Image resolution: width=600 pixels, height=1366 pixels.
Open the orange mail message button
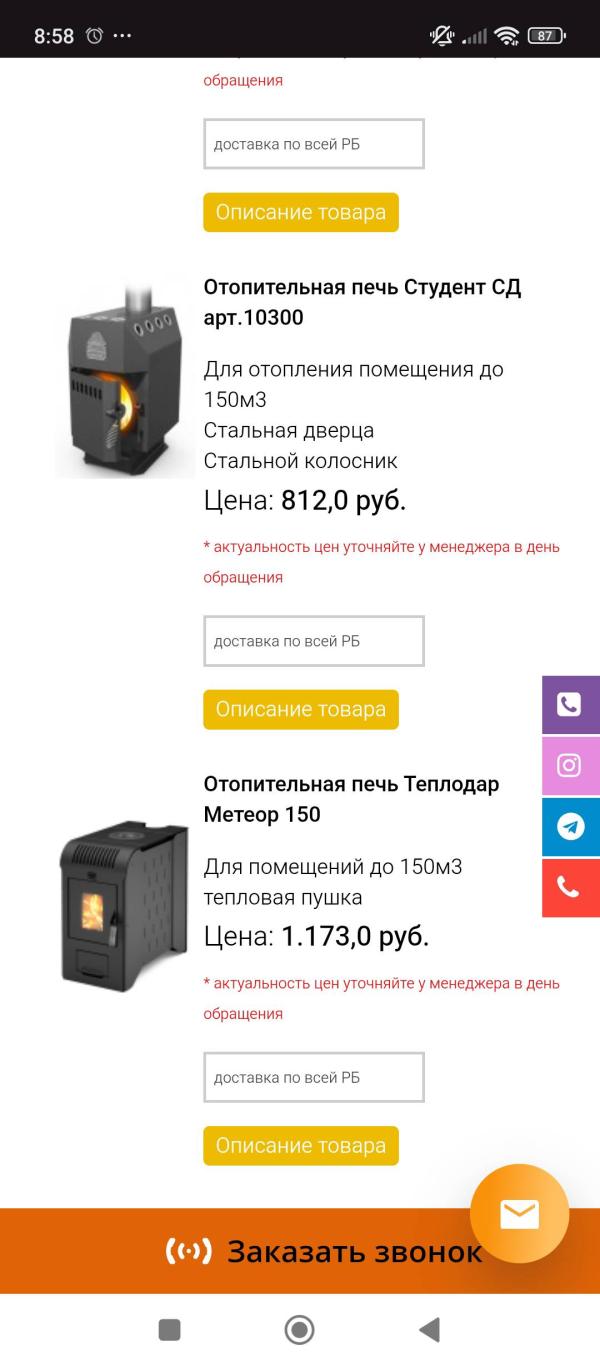click(x=519, y=1214)
